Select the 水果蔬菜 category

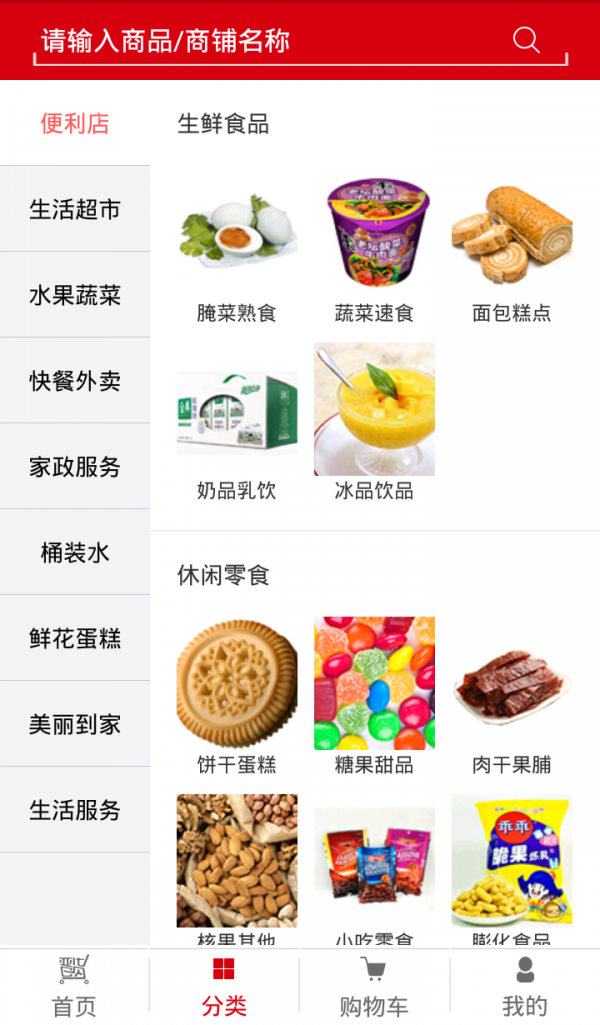pyautogui.click(x=75, y=295)
